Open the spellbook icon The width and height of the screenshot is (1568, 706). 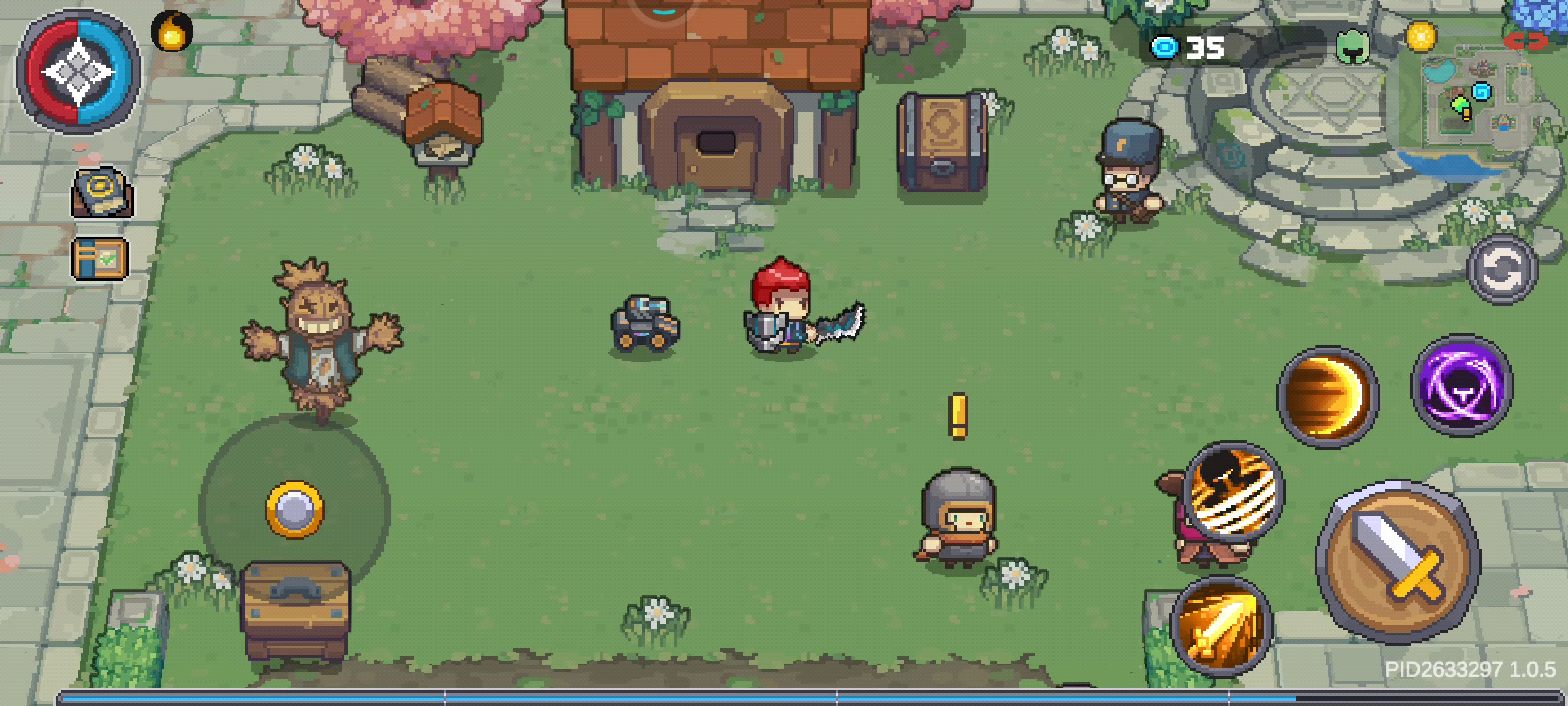pos(102,193)
